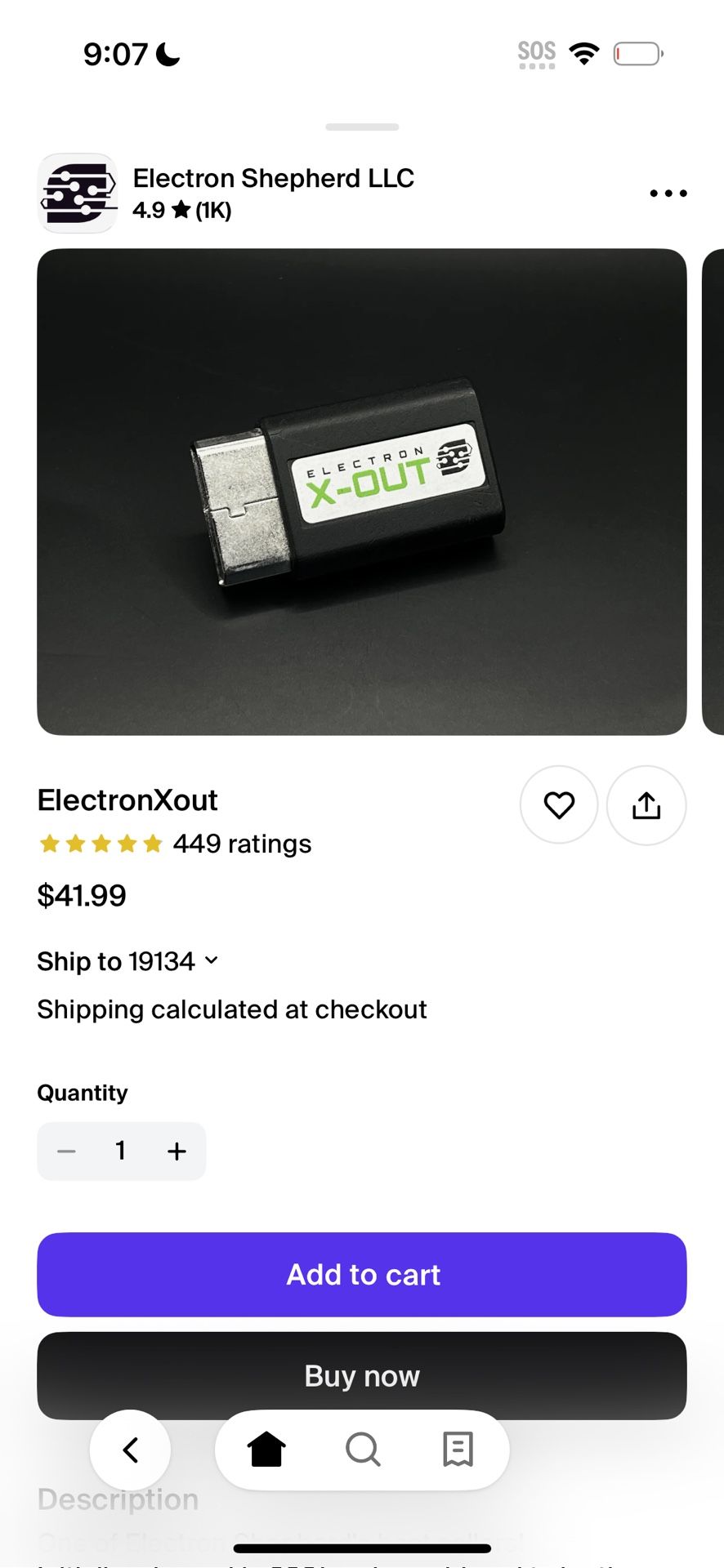Tap Buy now to purchase
Screen dimensions: 724x1568
coord(362,1375)
